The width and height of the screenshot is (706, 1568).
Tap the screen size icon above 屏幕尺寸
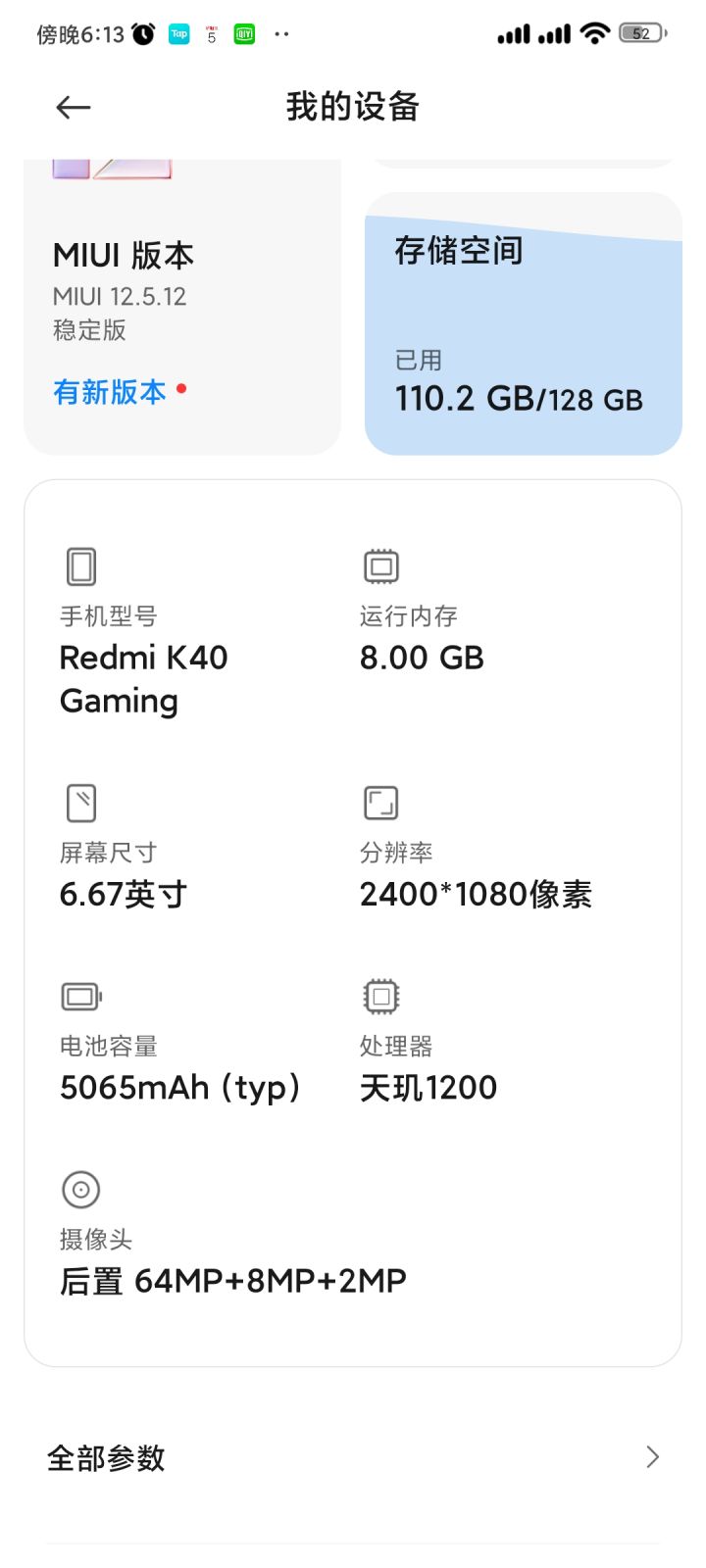click(x=80, y=802)
